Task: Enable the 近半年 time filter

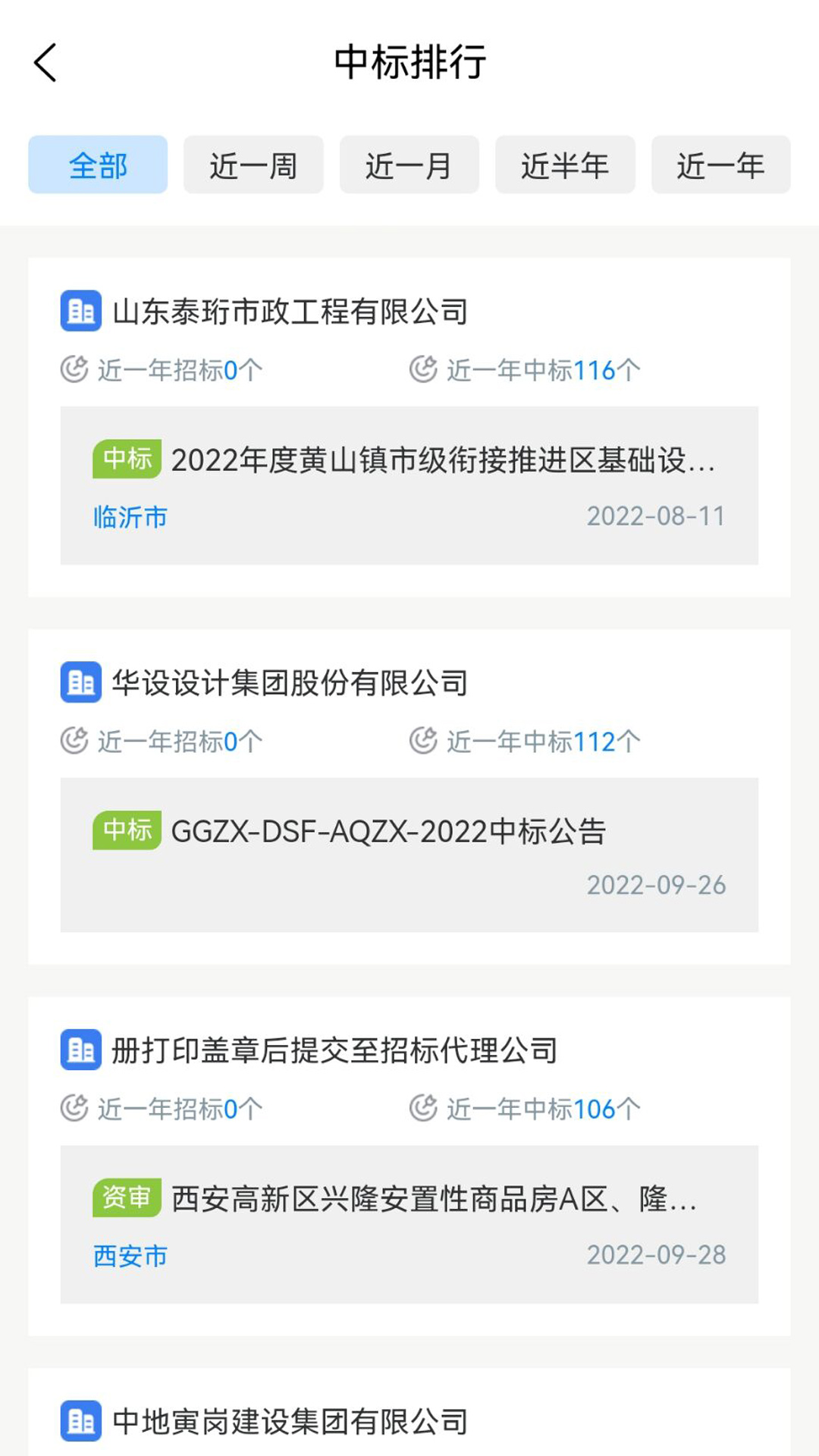Action: [x=565, y=165]
